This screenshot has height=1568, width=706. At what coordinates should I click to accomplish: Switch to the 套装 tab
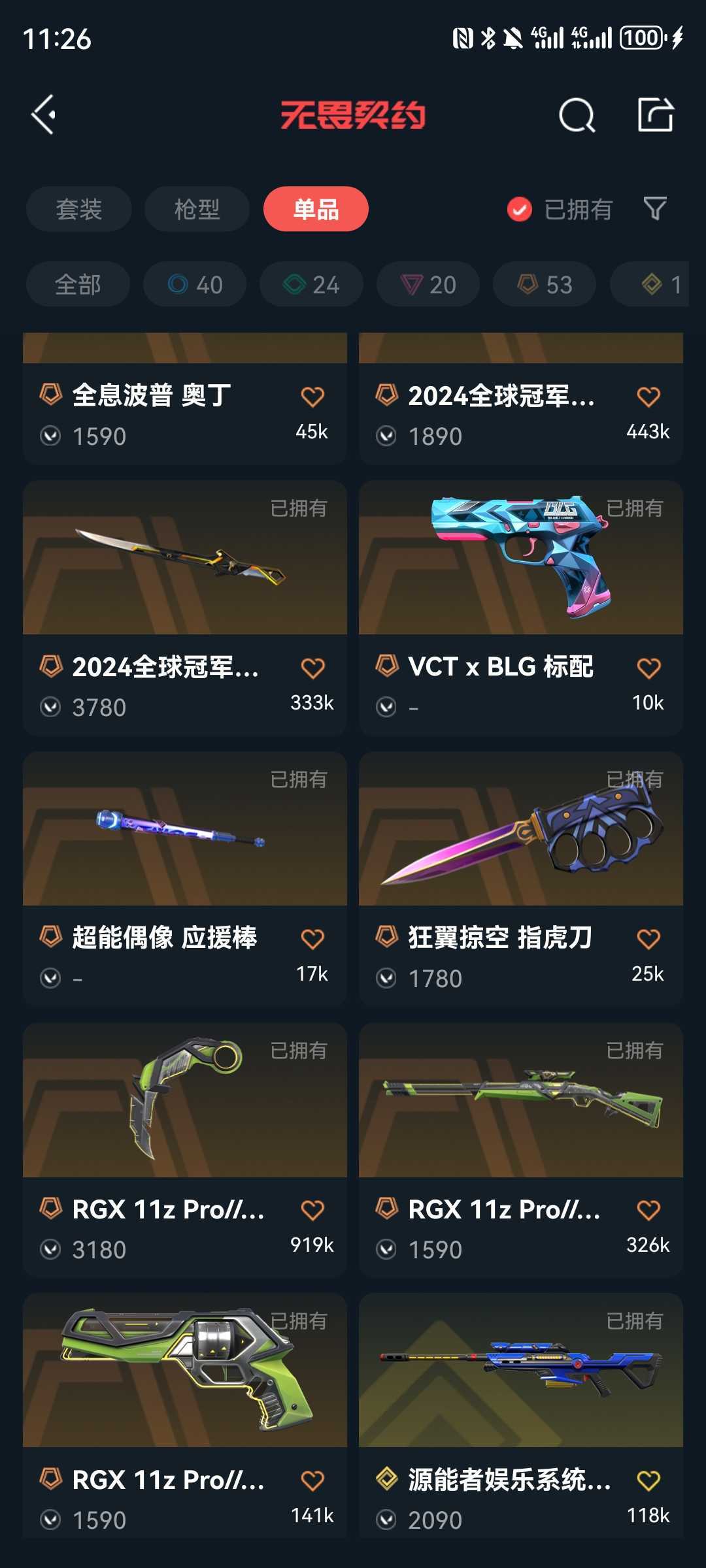[79, 209]
